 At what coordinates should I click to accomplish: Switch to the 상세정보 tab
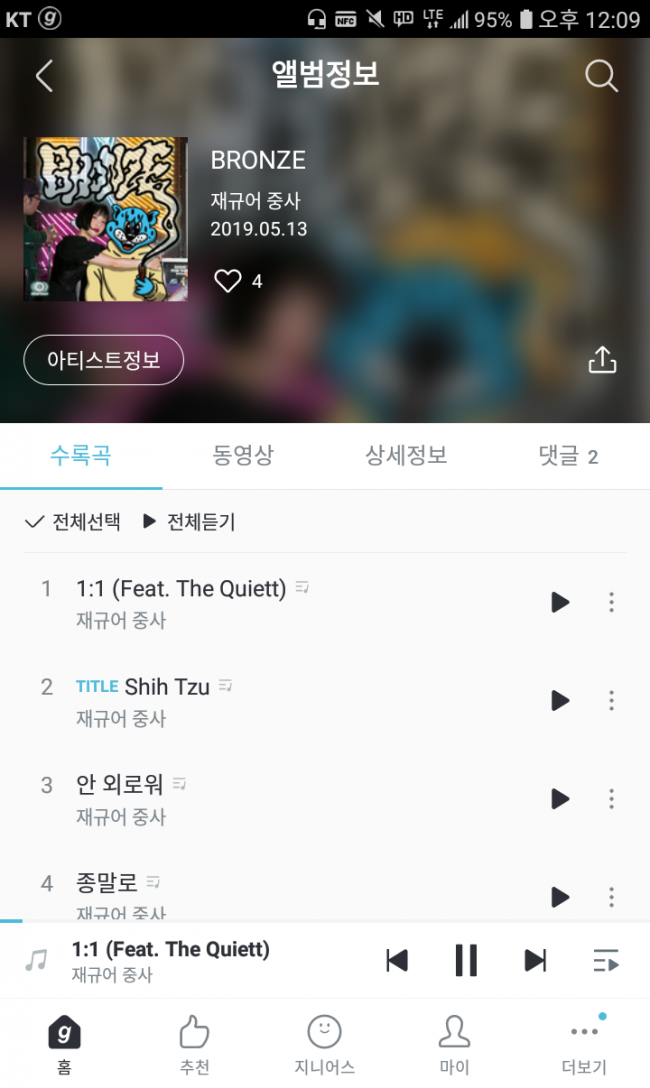coord(406,456)
